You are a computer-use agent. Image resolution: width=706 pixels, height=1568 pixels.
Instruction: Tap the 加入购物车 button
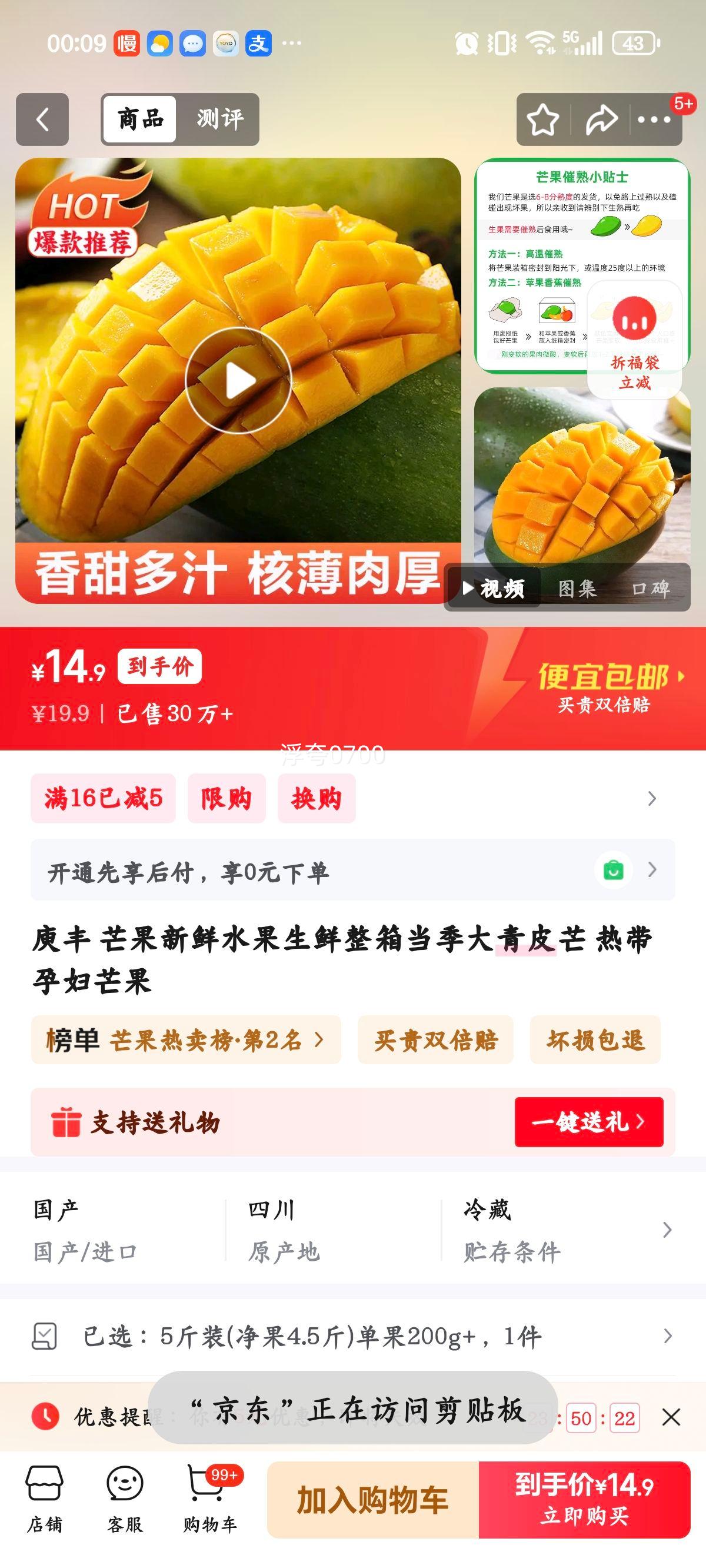pyautogui.click(x=374, y=1499)
